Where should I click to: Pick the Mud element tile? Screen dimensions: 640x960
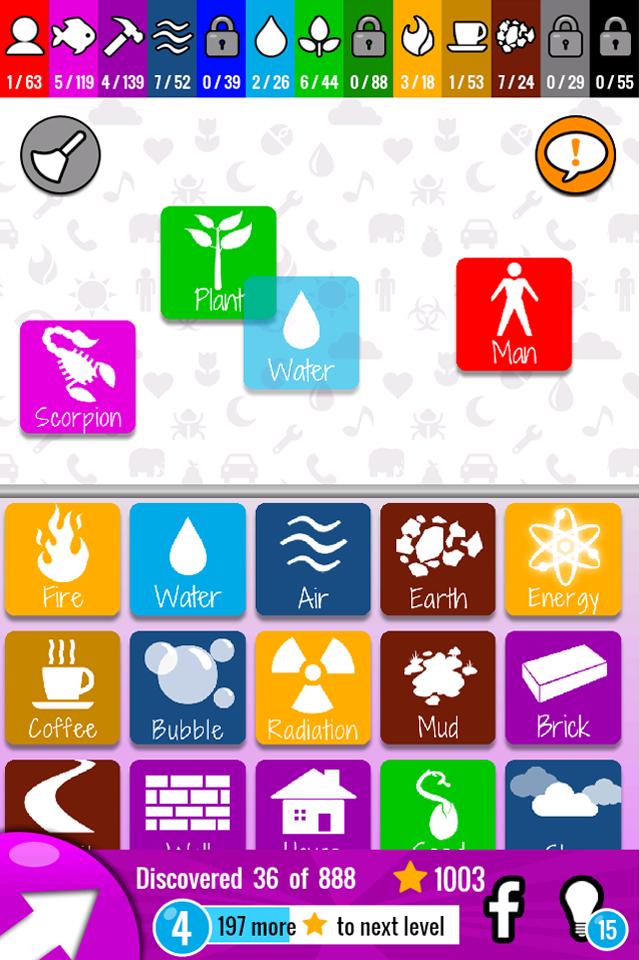(438, 688)
